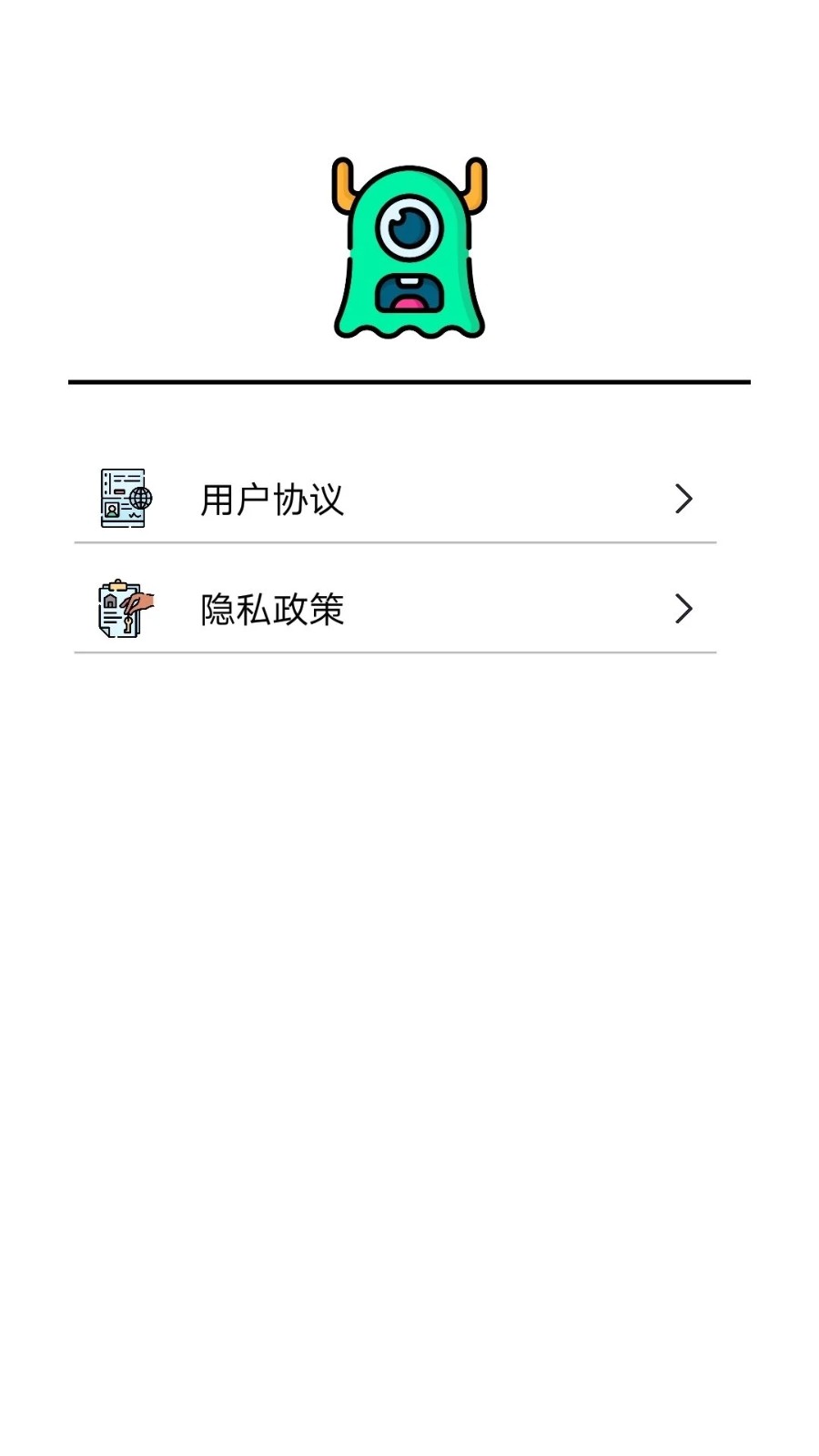
Task: Tap the green monster app logo
Action: tap(409, 246)
